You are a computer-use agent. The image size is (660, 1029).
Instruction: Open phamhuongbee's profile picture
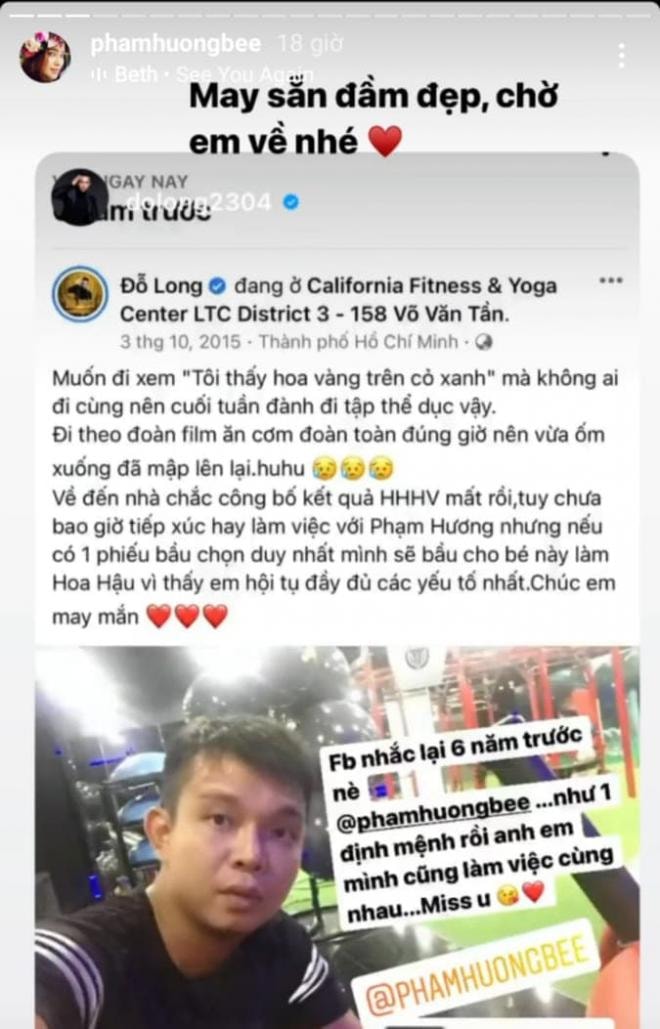45,56
